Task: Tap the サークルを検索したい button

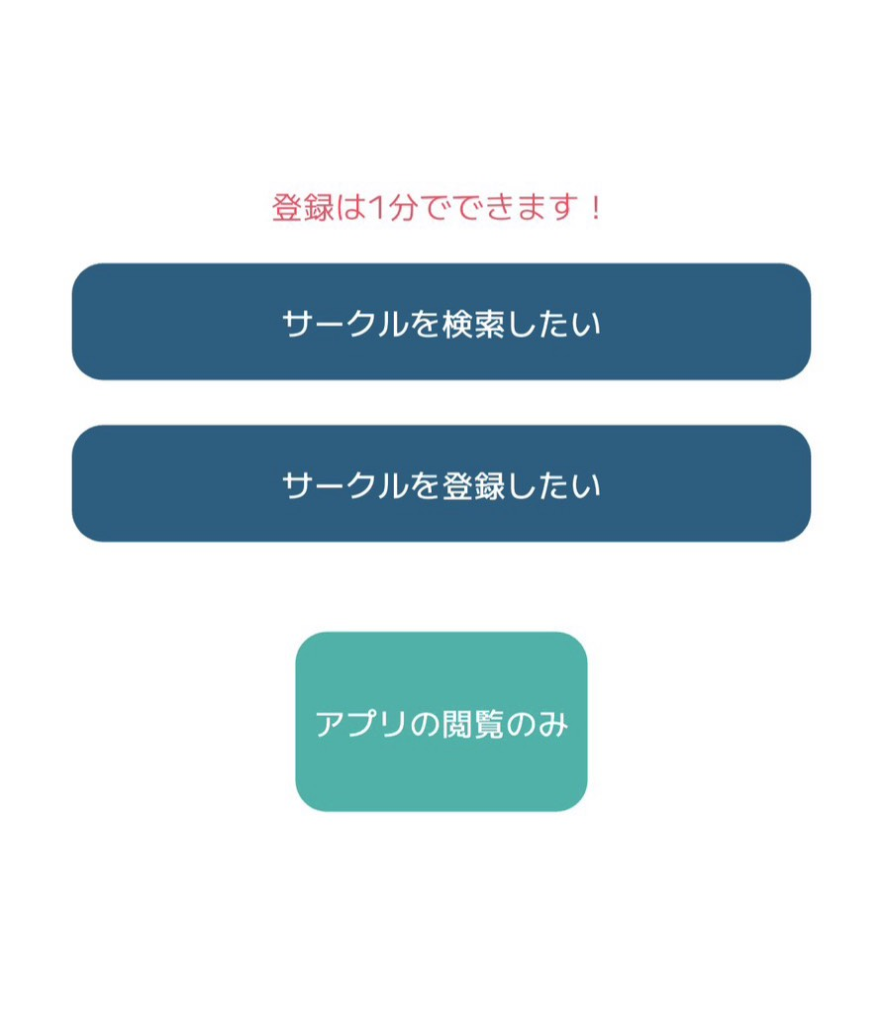Action: (441, 322)
